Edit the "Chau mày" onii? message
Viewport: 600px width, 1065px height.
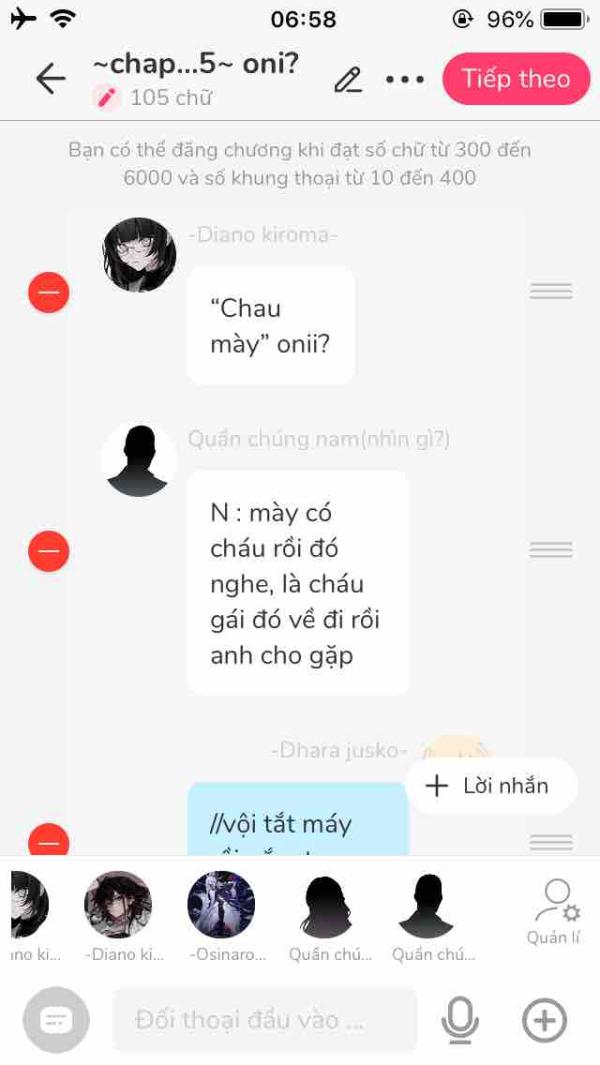[x=270, y=325]
